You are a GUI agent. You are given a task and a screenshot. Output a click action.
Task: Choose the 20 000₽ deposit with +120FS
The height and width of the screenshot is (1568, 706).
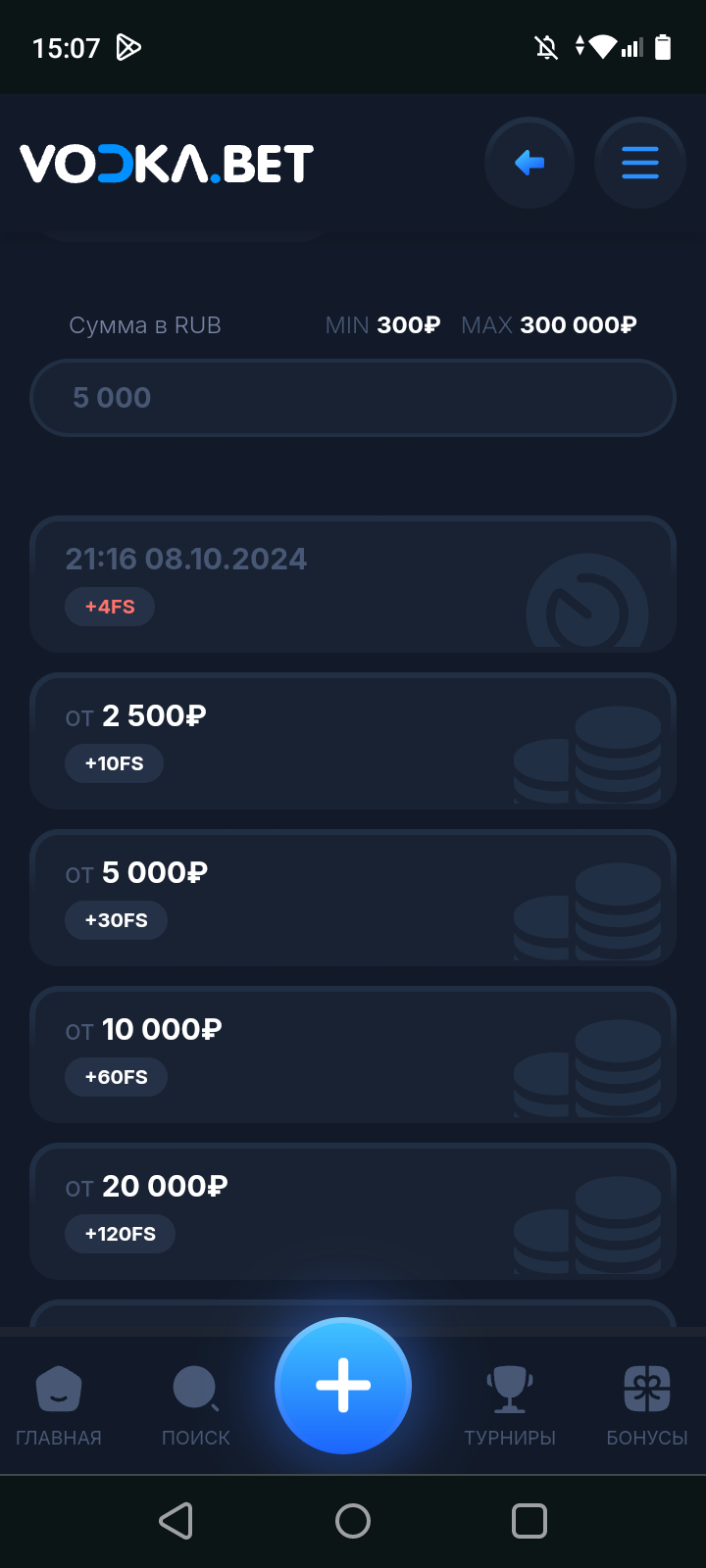pos(353,1211)
